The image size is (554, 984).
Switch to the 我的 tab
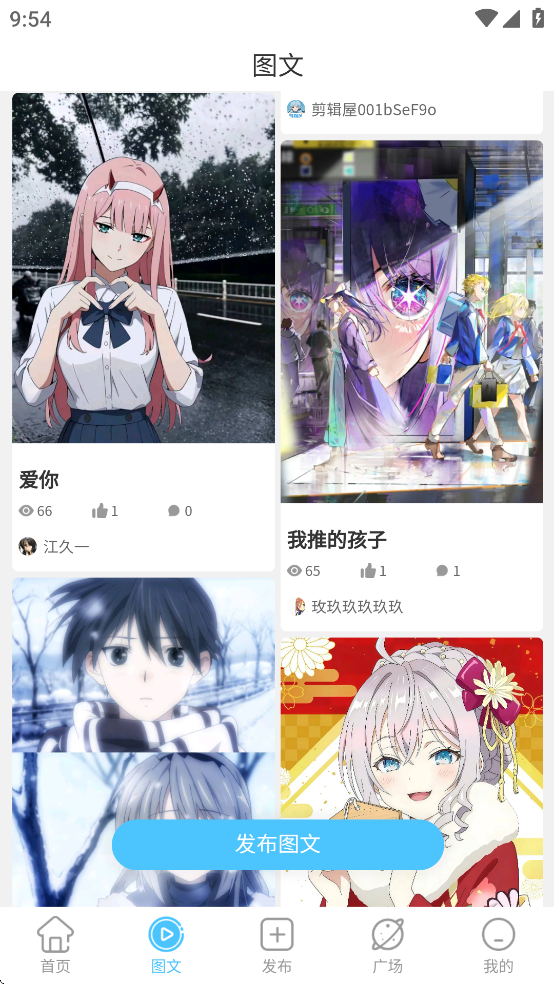click(498, 945)
